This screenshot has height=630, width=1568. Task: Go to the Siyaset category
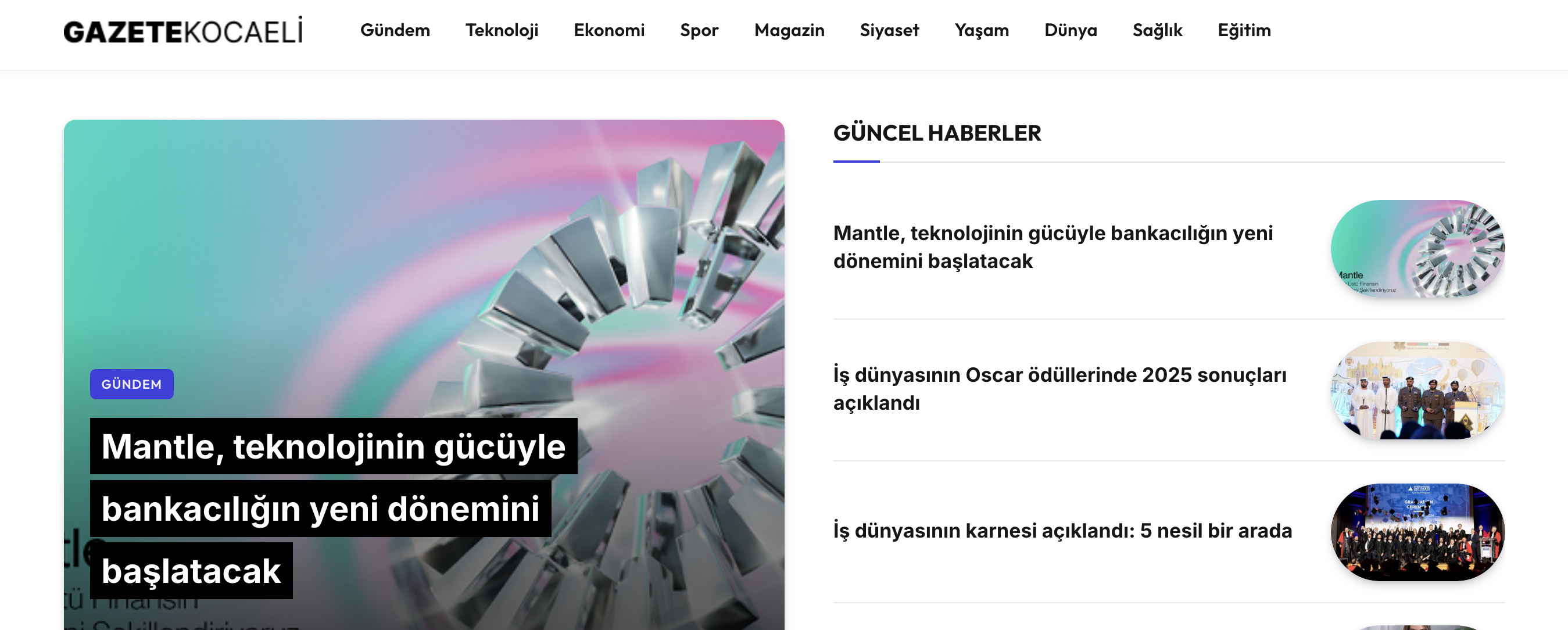tap(889, 30)
